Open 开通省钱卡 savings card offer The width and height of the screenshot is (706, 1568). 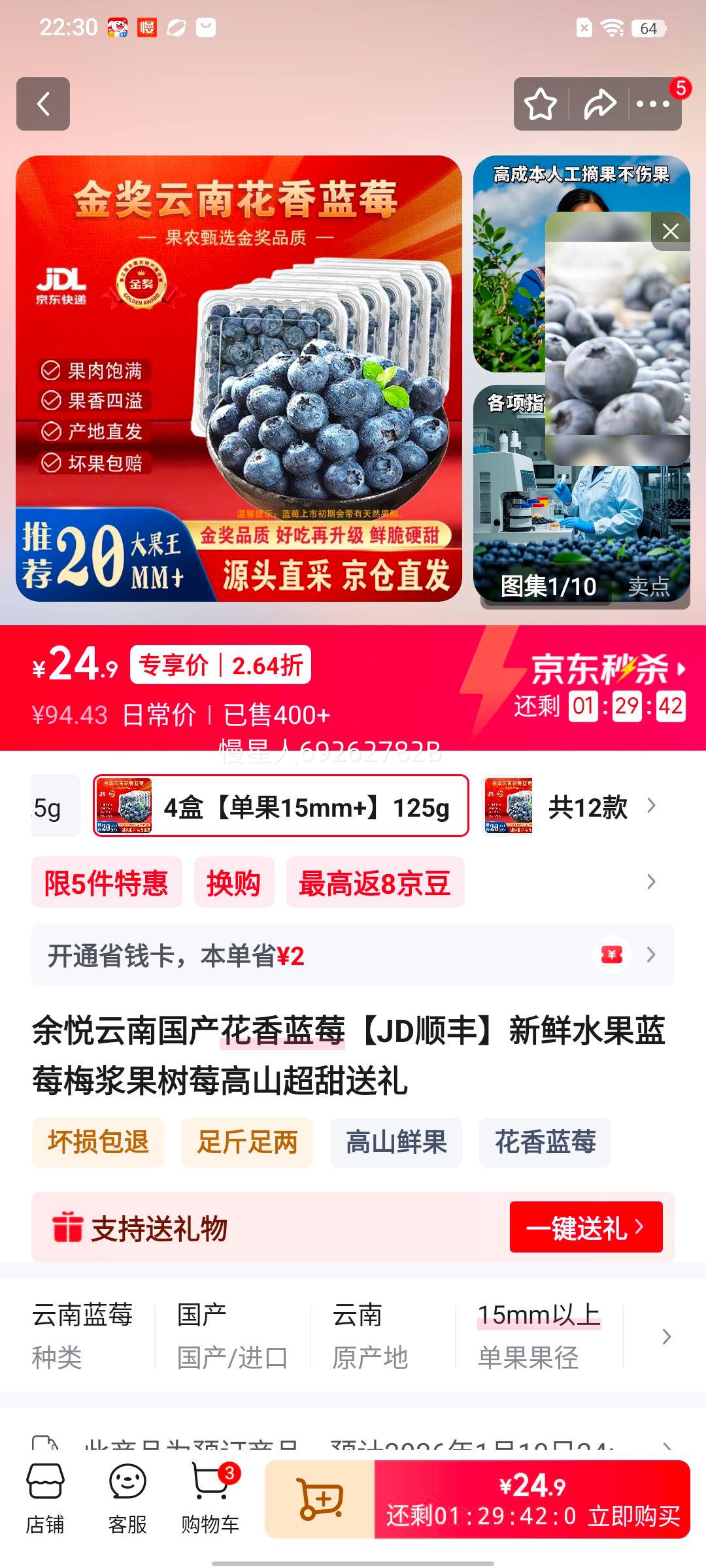click(176, 955)
